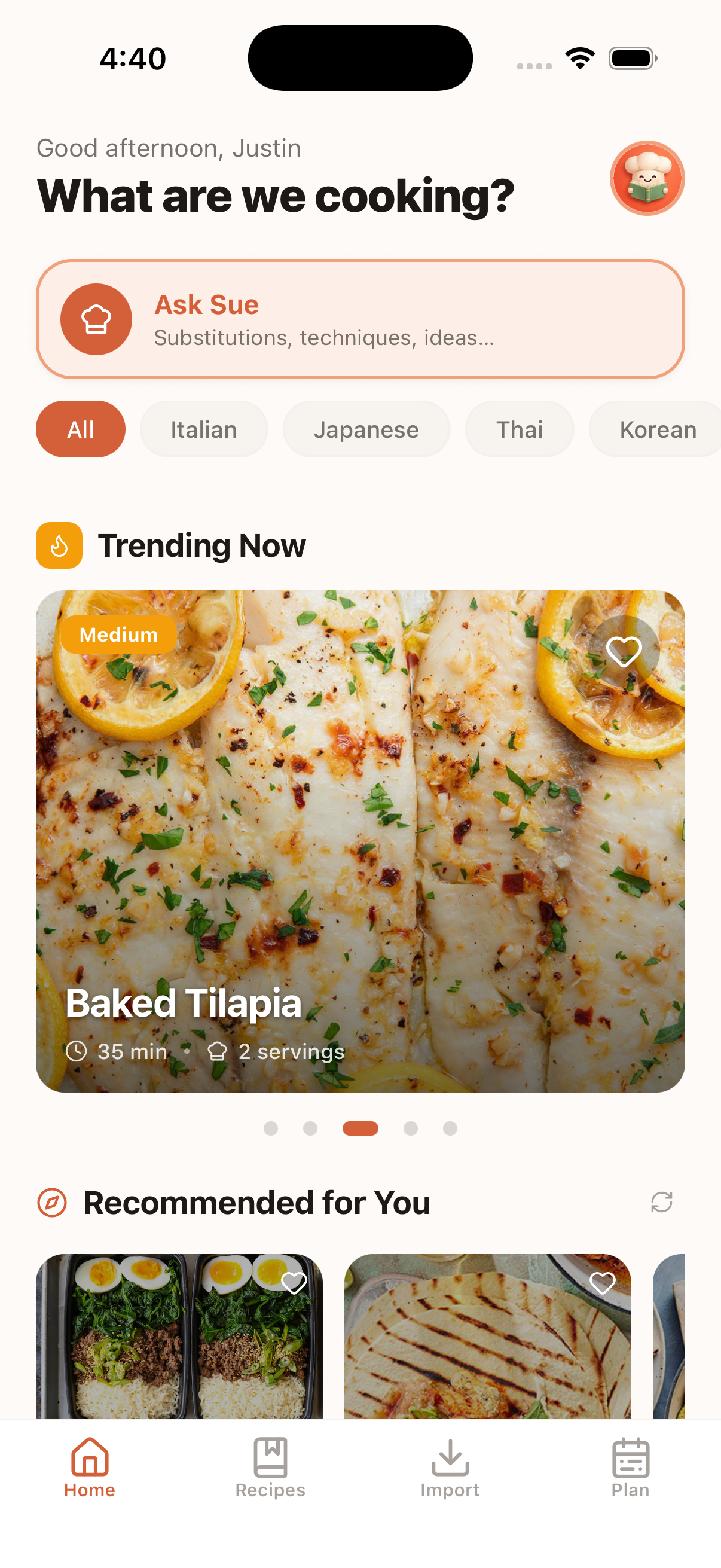Image resolution: width=721 pixels, height=1568 pixels.
Task: Open Recipes from the bottom navigation
Action: click(x=270, y=1466)
